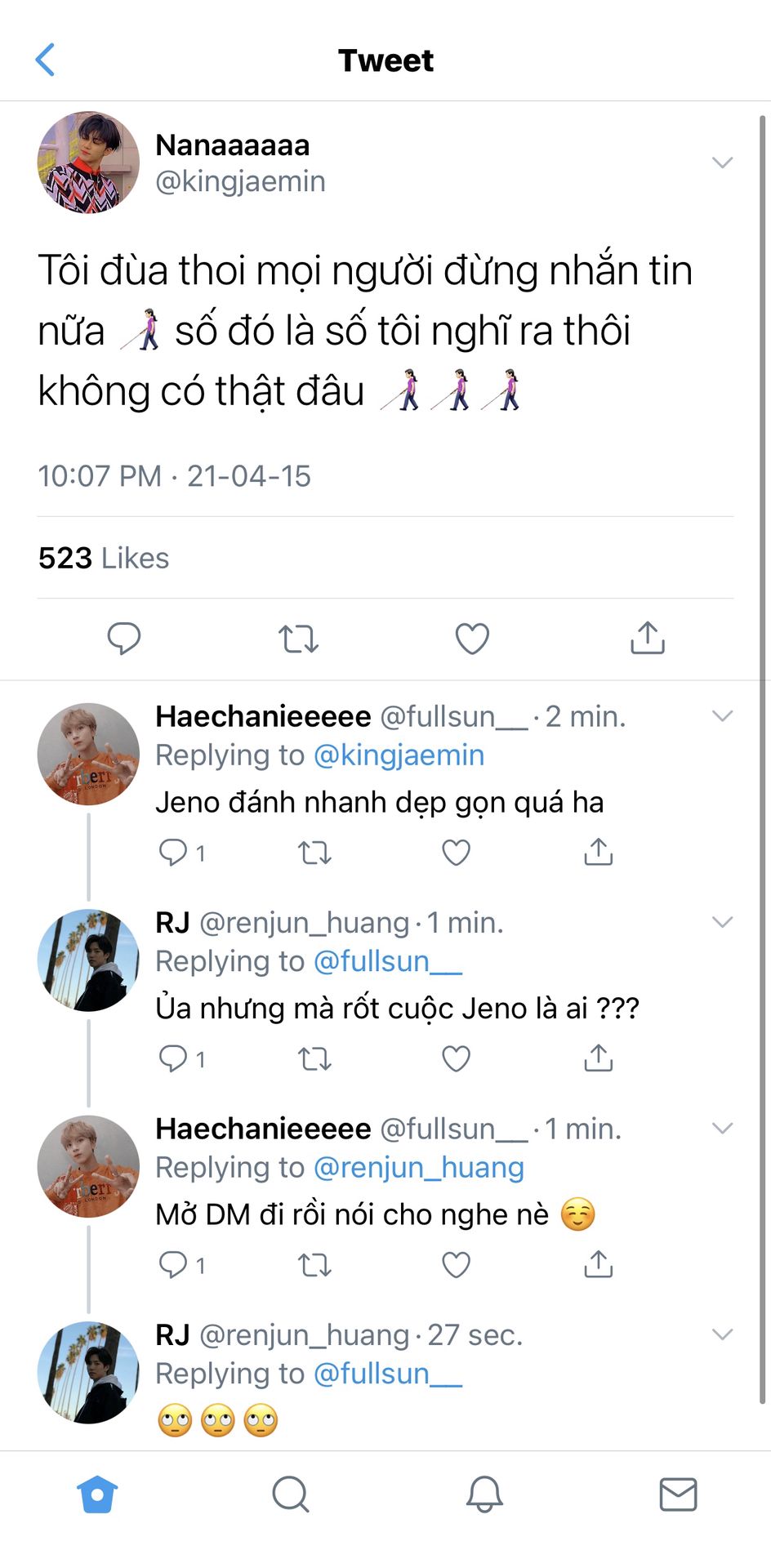Open @renjun_huang link in Haechanieeeee's reply
Image resolution: width=771 pixels, height=1568 pixels.
(418, 1168)
